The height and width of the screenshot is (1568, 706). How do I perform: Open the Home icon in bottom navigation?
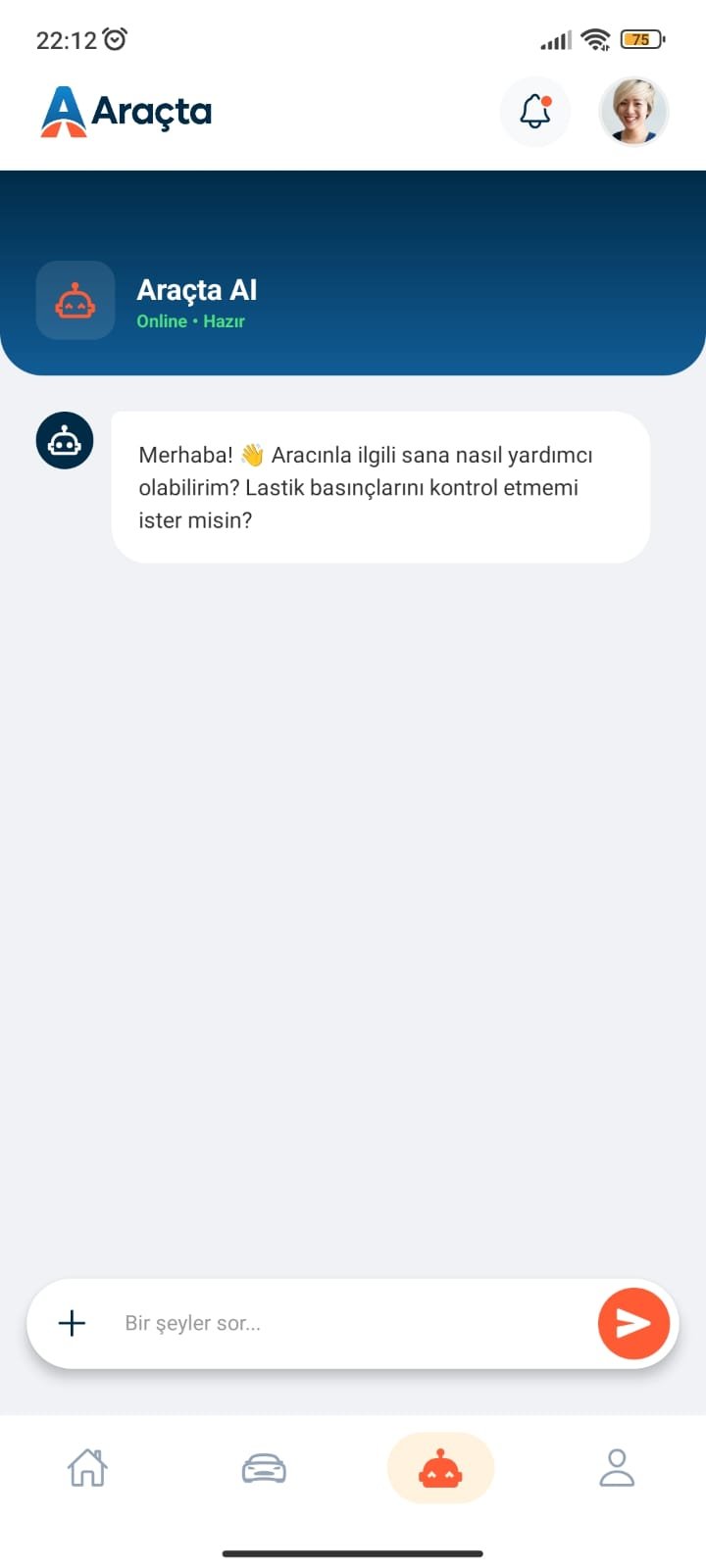(87, 1467)
